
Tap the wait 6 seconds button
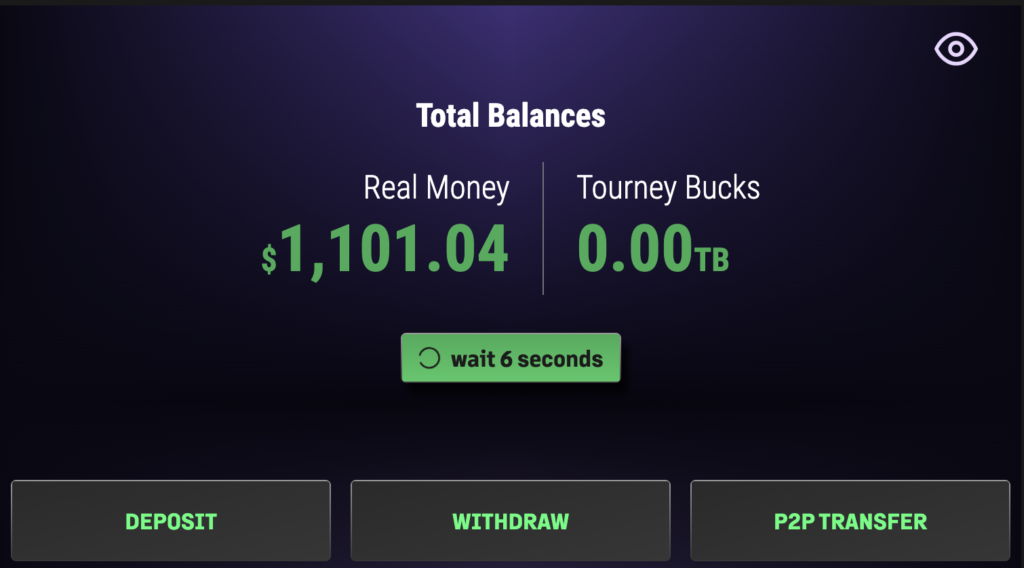point(511,358)
